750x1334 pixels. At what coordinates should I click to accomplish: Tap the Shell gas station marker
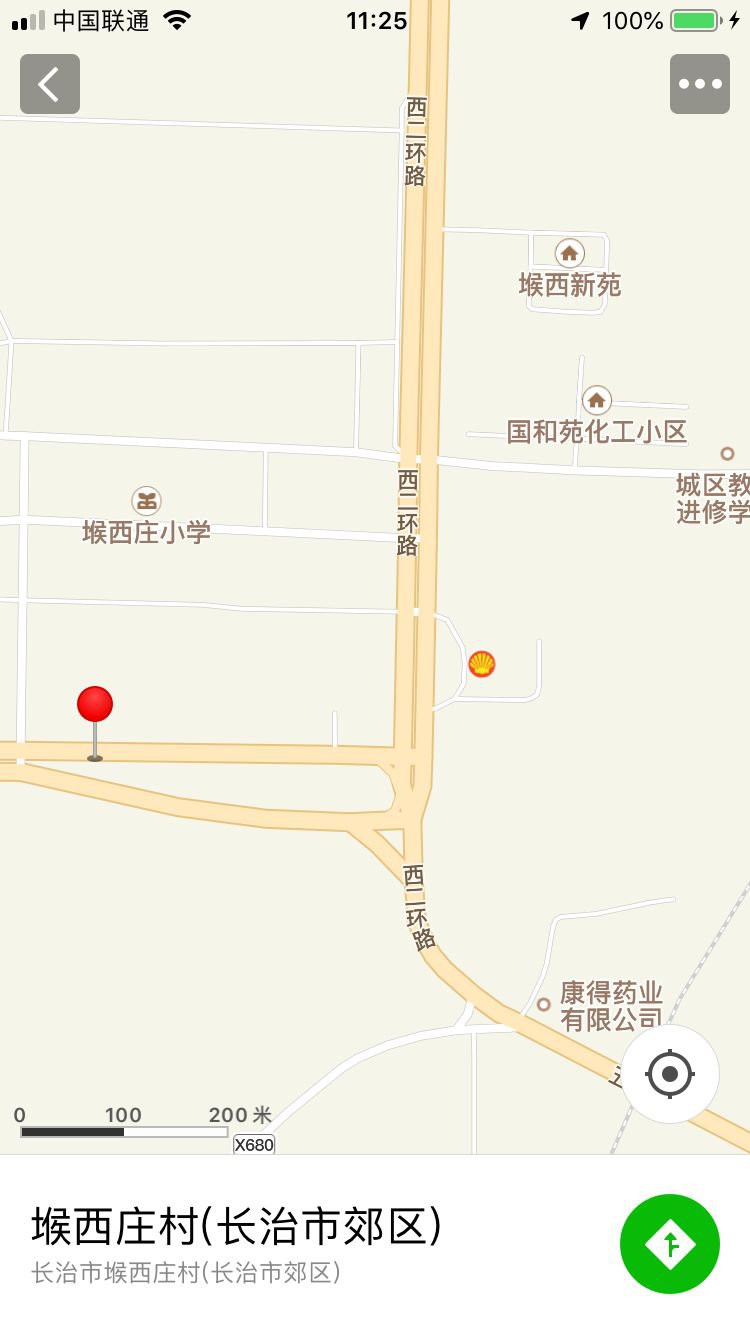coord(482,664)
